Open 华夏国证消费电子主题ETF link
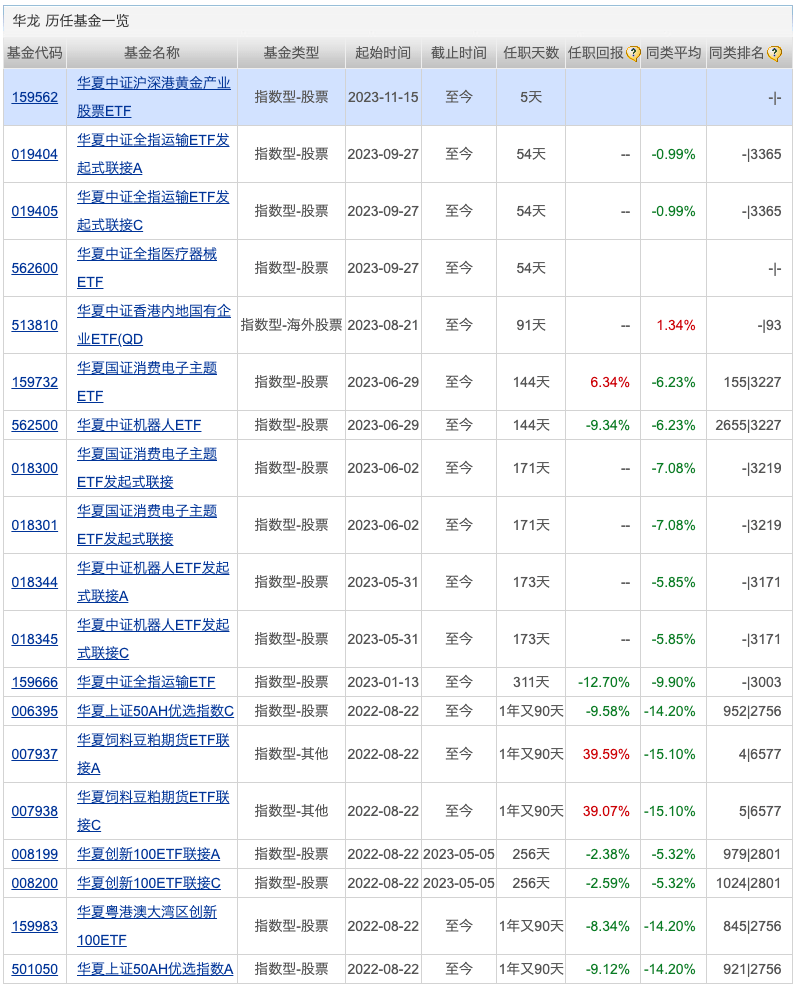 point(147,368)
